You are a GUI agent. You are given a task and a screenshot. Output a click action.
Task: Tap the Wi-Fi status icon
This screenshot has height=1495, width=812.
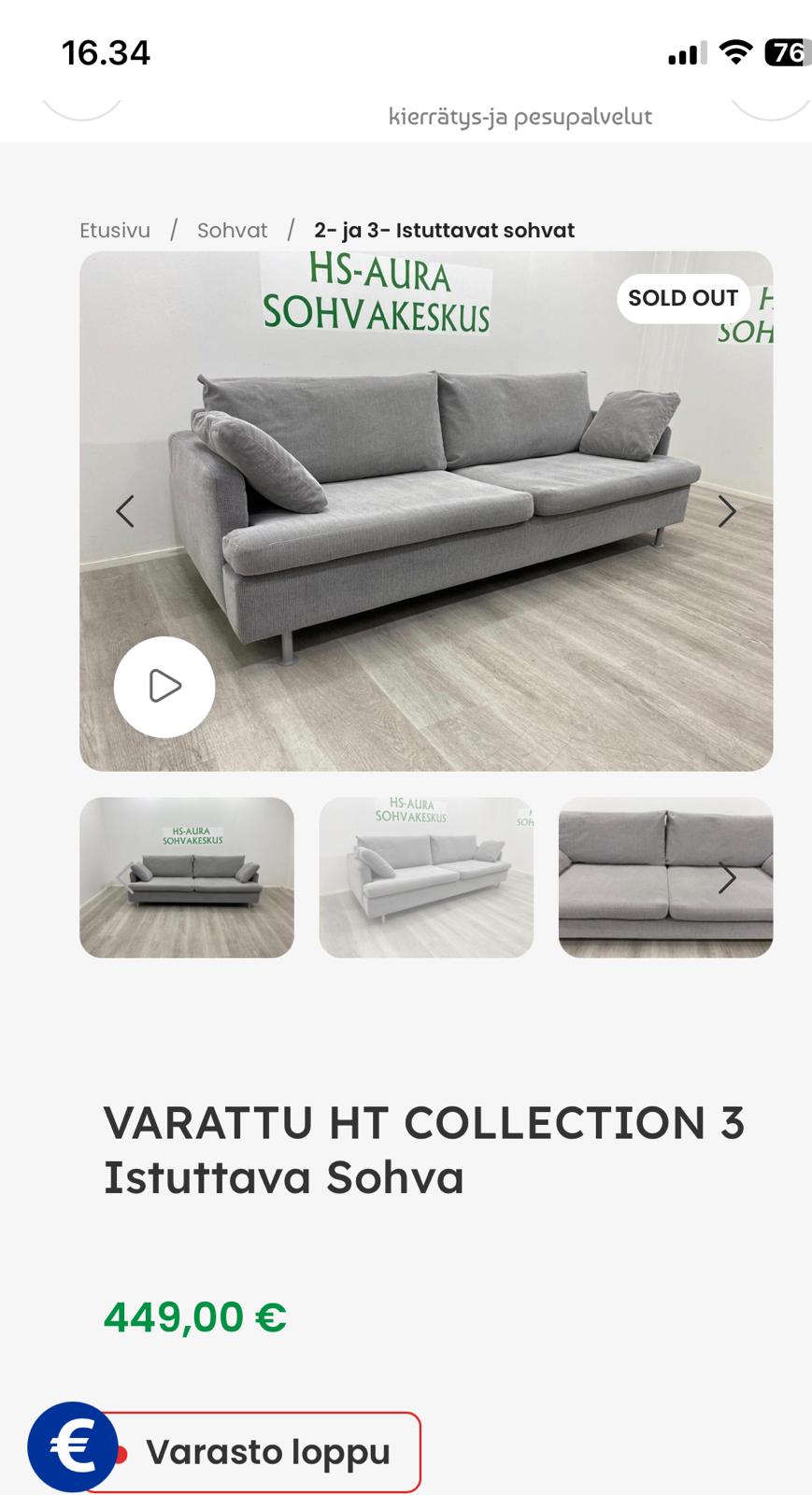(734, 53)
